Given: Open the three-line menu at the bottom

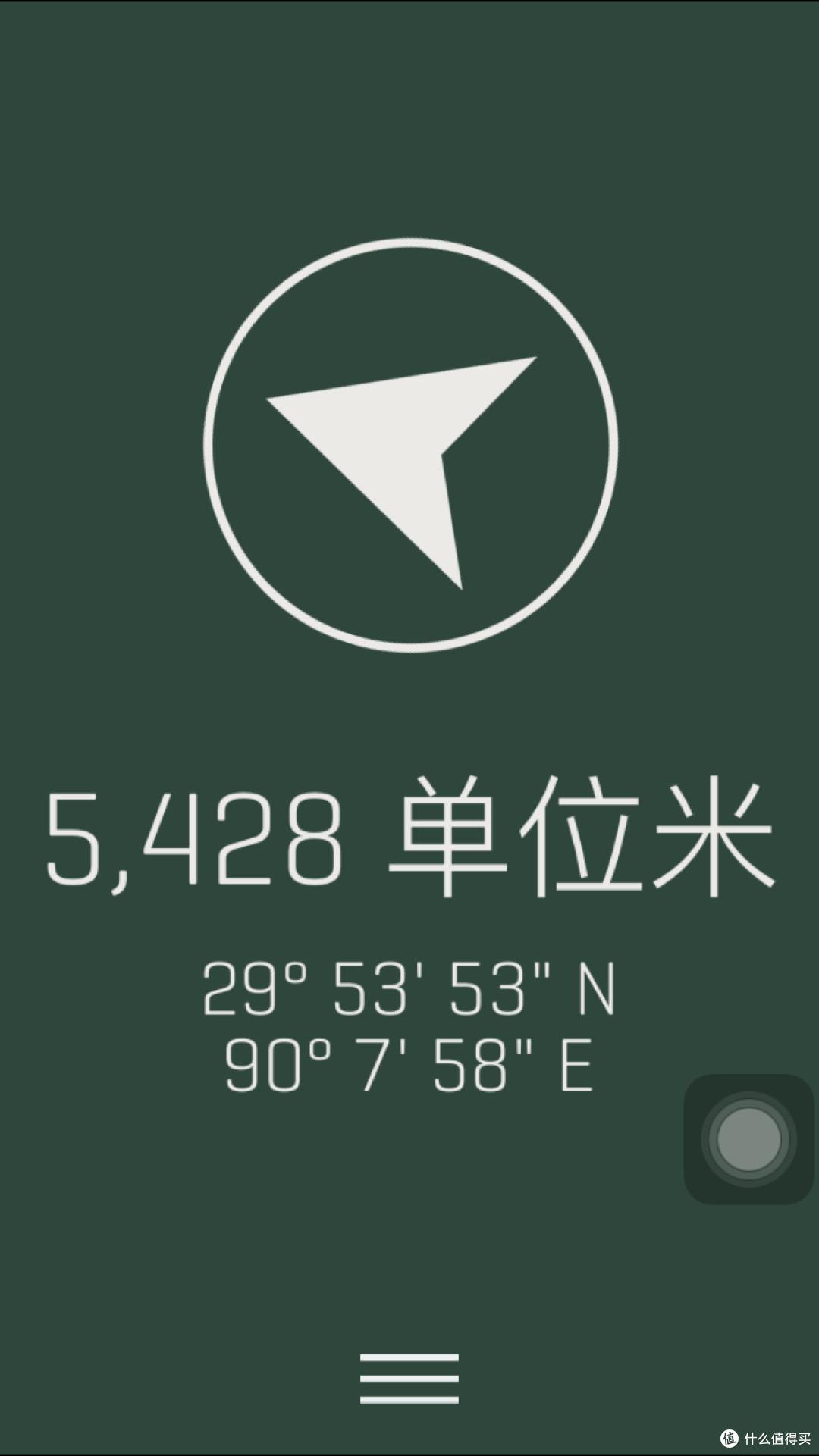Looking at the screenshot, I should (409, 1378).
